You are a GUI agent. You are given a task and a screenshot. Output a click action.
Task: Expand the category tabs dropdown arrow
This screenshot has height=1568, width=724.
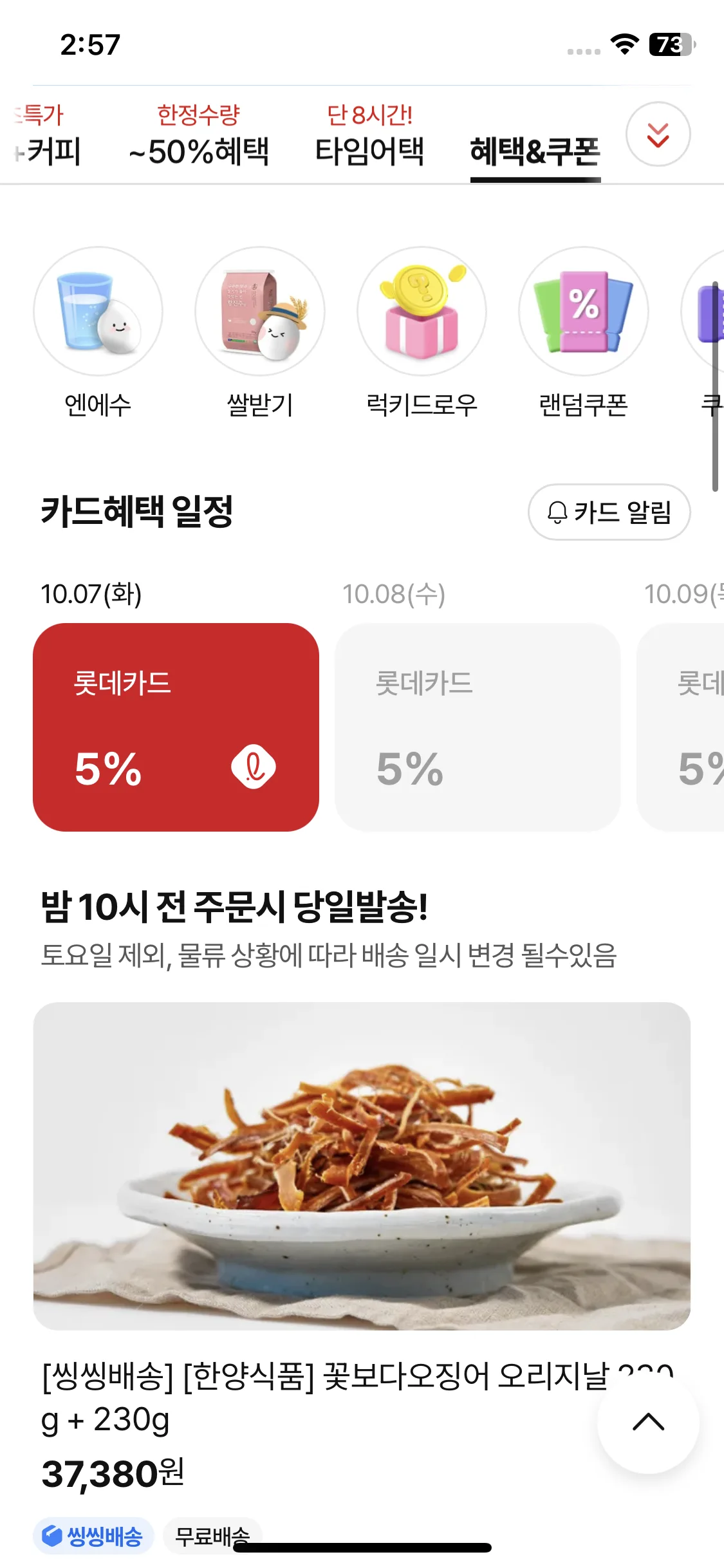click(x=658, y=135)
